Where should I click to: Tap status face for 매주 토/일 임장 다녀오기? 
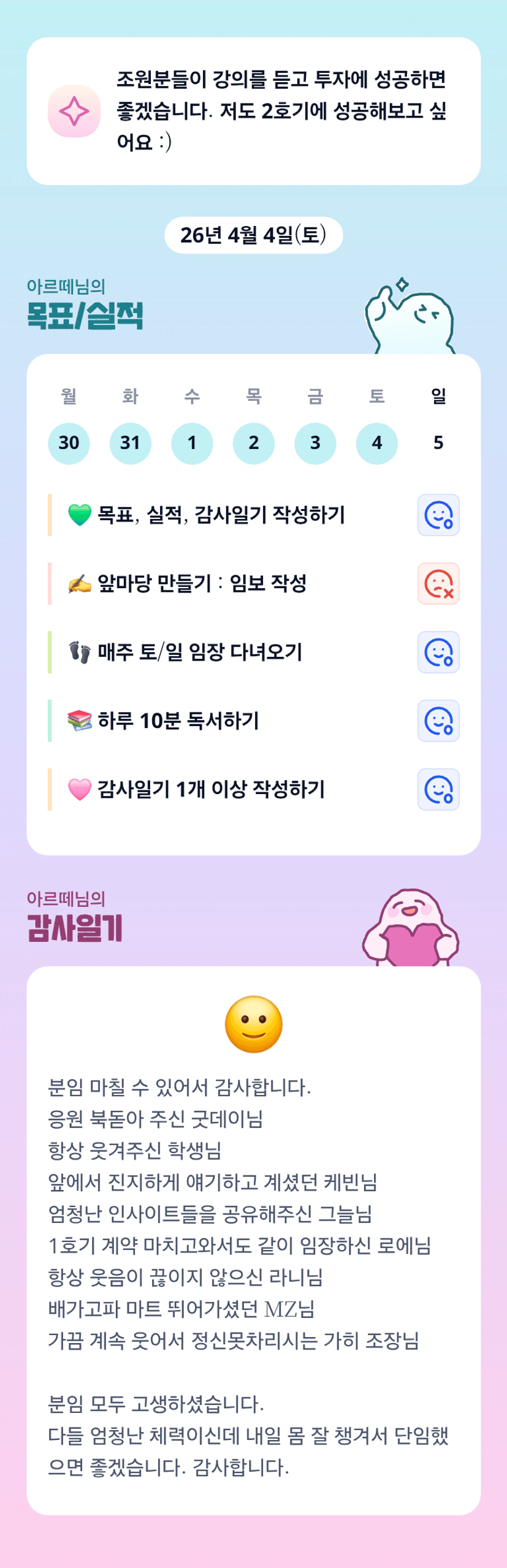click(438, 652)
